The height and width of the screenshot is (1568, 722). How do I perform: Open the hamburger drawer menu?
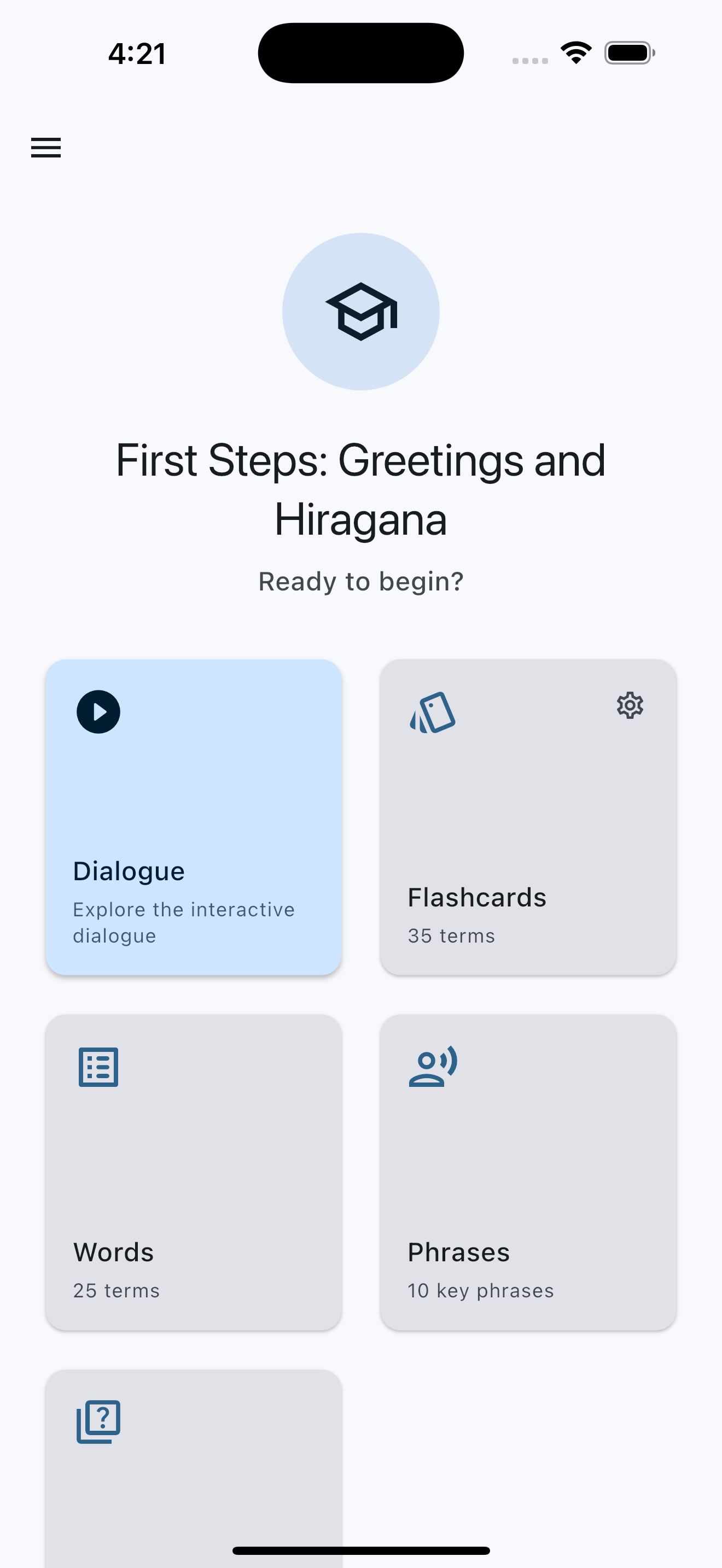pyautogui.click(x=45, y=147)
